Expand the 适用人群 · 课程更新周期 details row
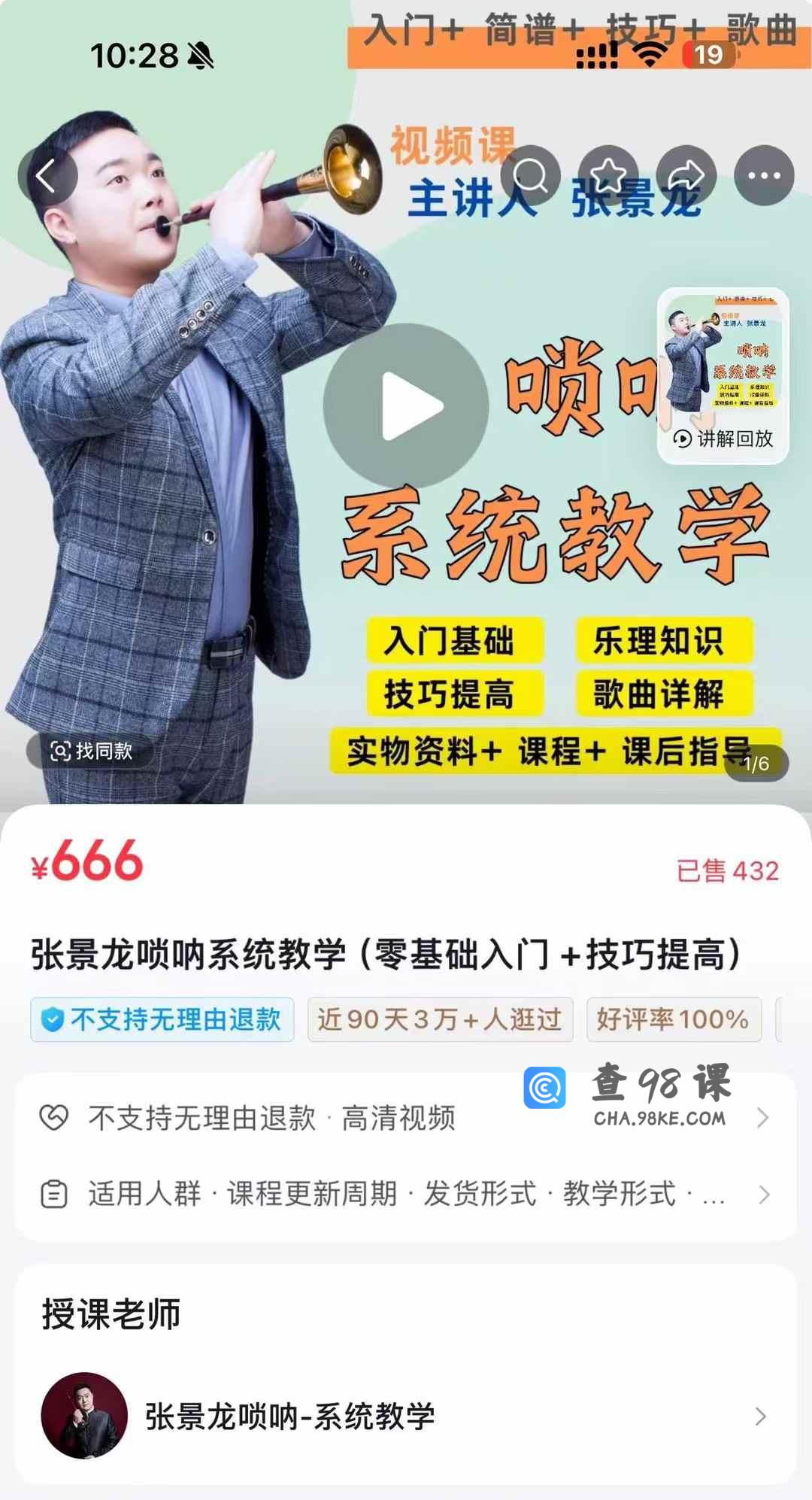 coord(406,1194)
